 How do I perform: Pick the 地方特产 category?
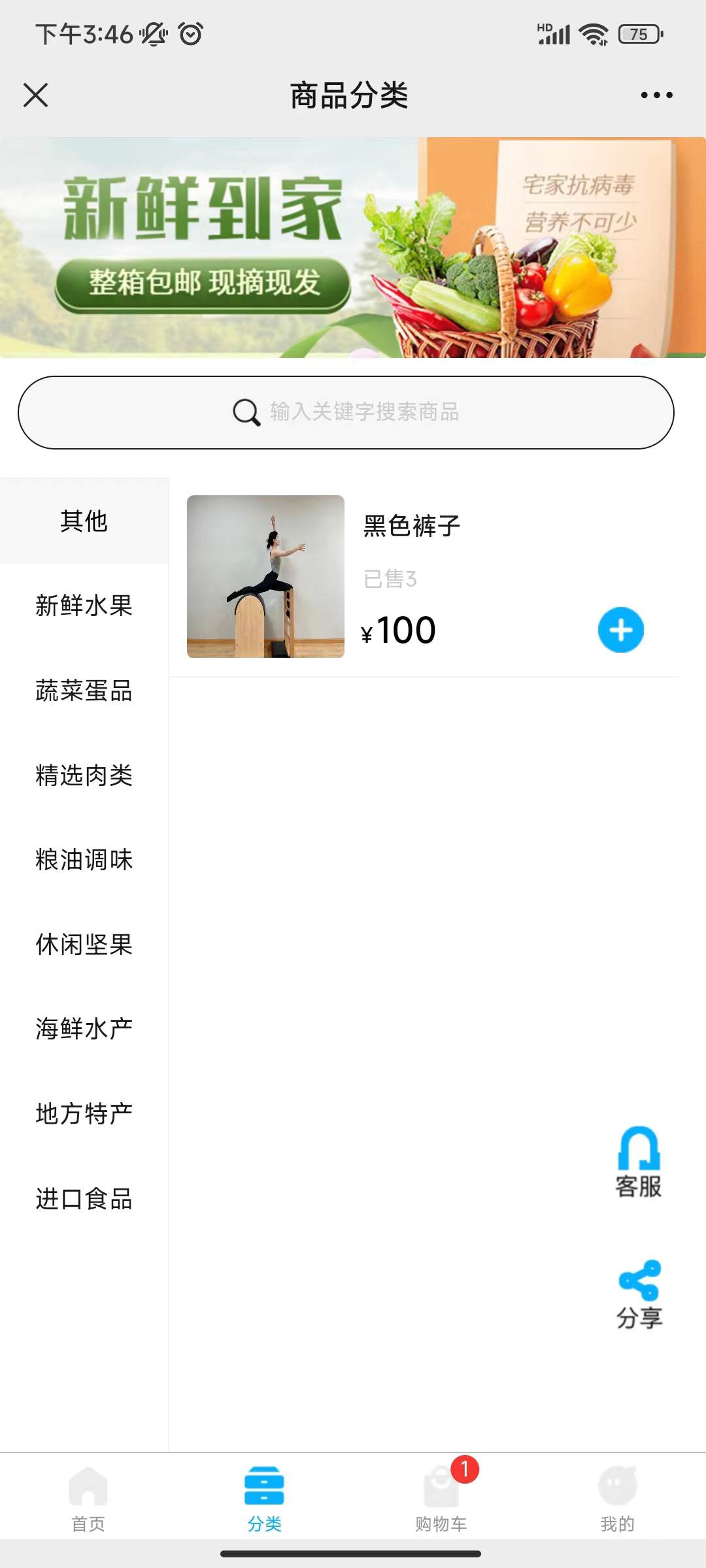click(x=84, y=1114)
